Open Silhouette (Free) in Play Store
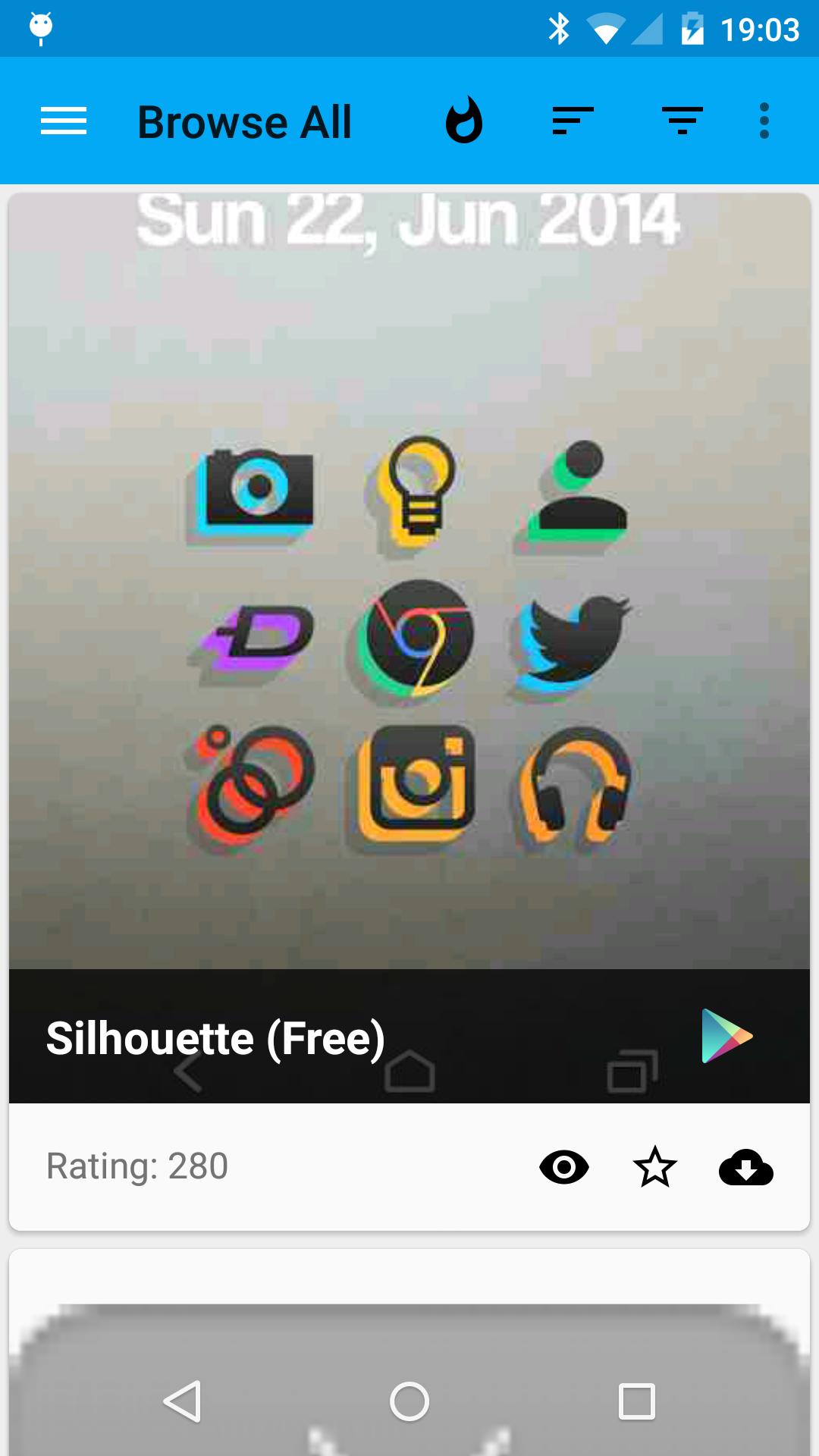This screenshot has height=1456, width=819. 726,1036
